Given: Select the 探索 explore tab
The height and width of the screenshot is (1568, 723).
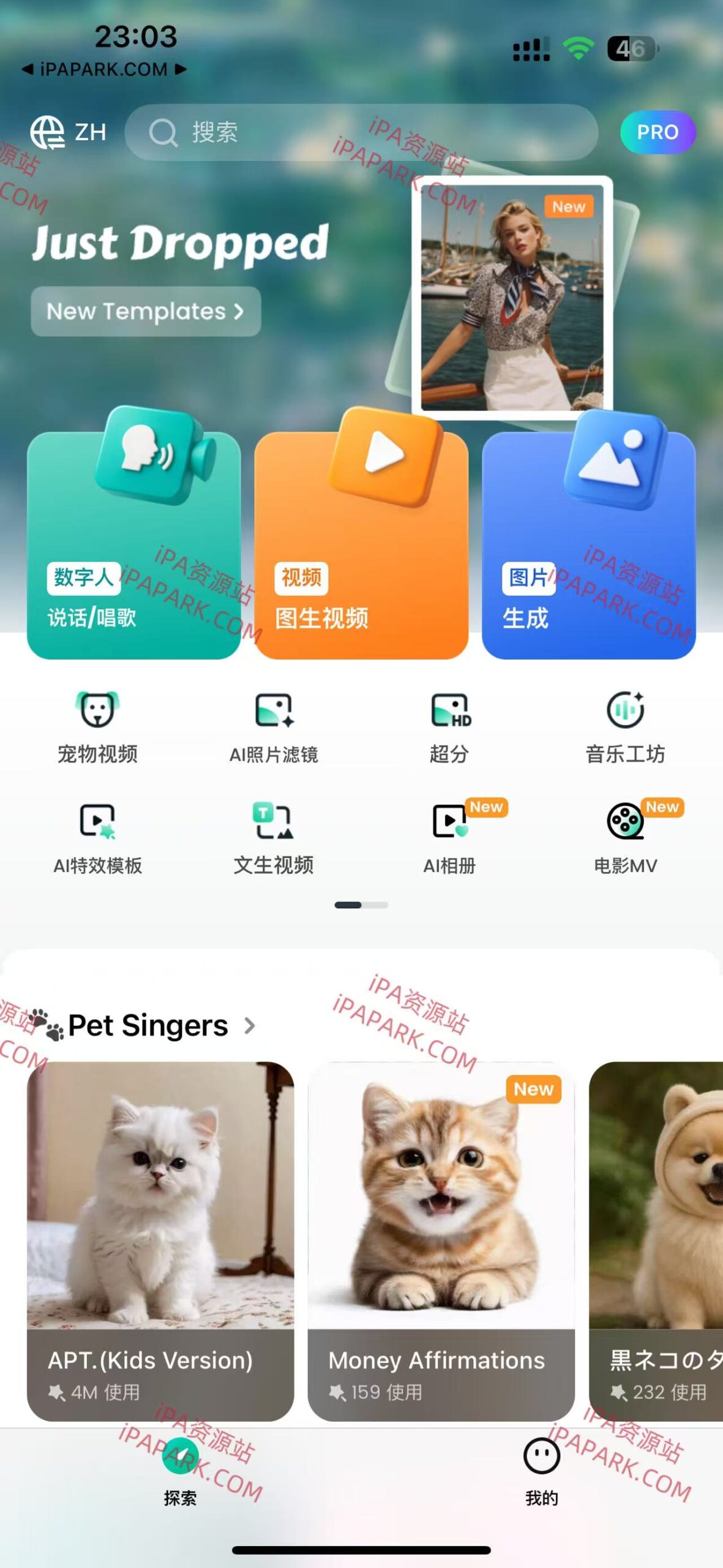Looking at the screenshot, I should (181, 1464).
